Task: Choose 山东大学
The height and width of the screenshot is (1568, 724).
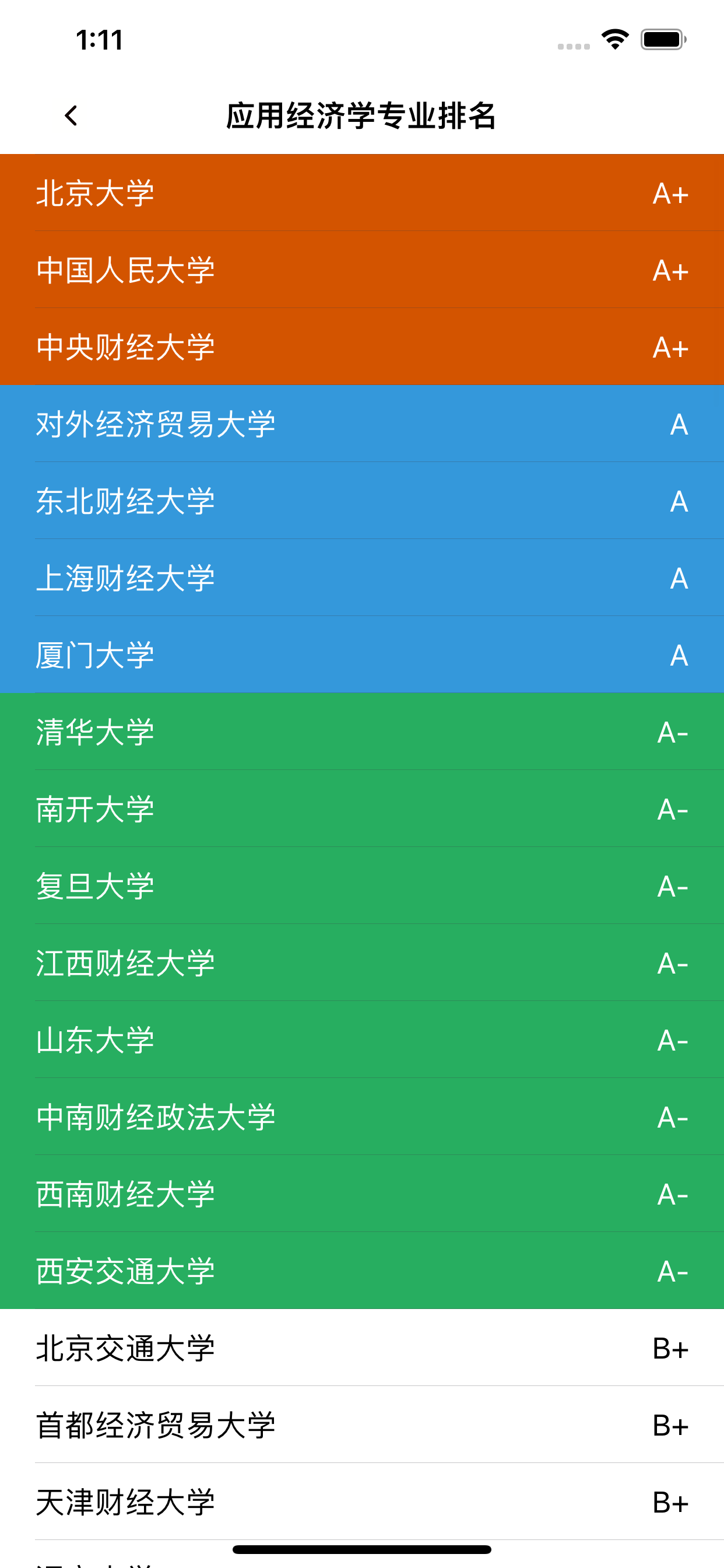Action: coord(362,1039)
